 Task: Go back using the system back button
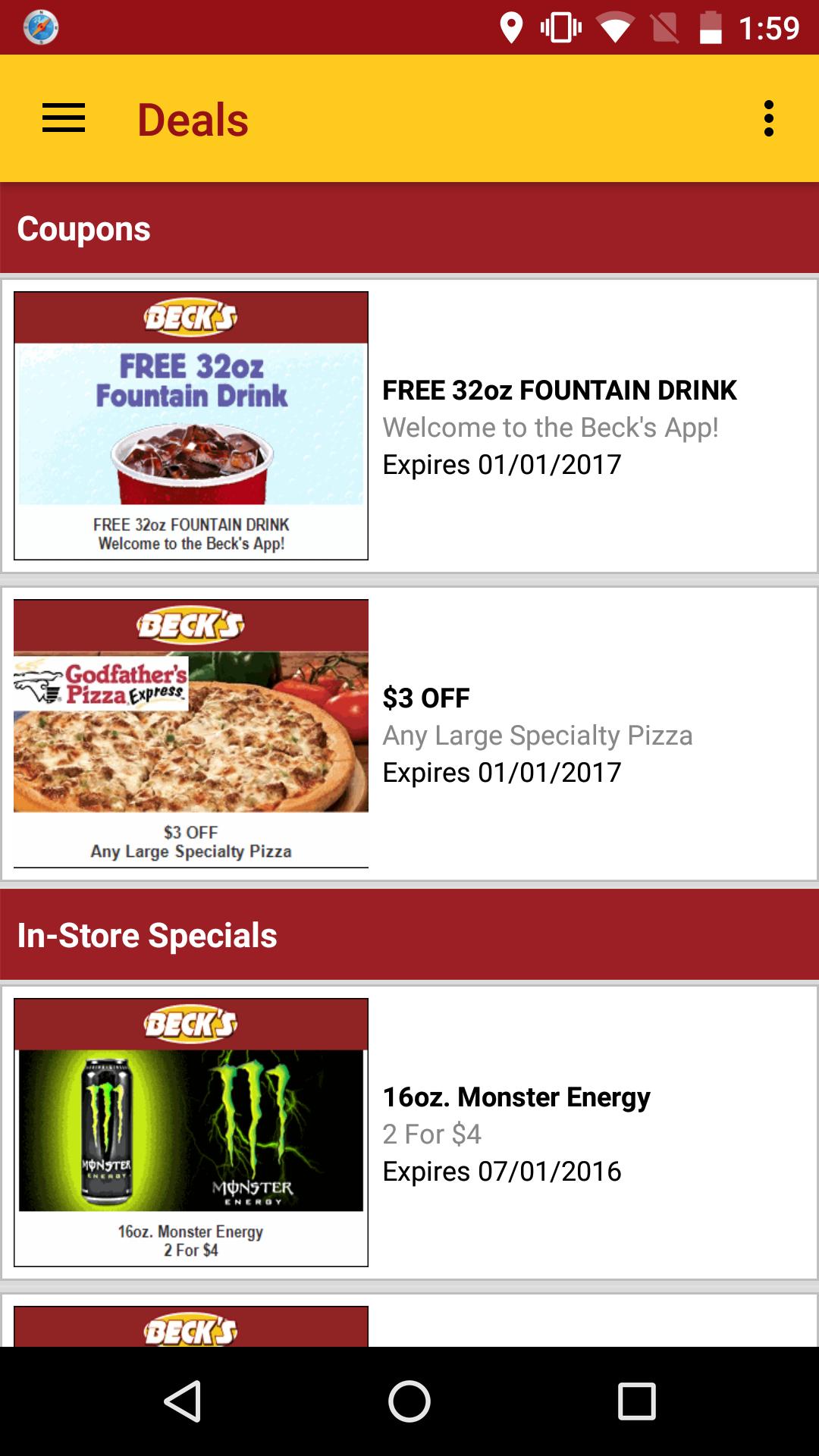point(183,1401)
